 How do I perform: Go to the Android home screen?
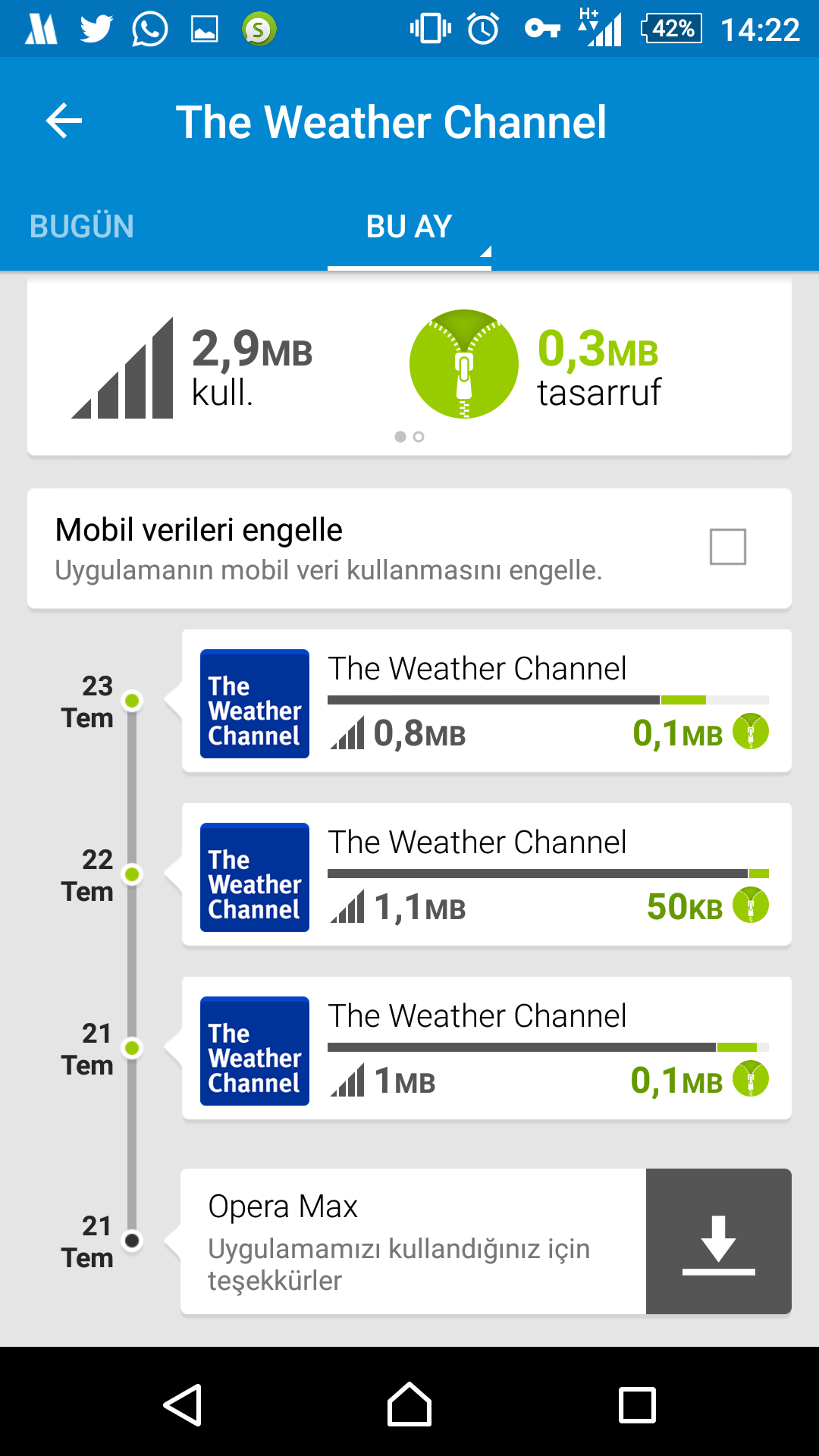point(409,1404)
